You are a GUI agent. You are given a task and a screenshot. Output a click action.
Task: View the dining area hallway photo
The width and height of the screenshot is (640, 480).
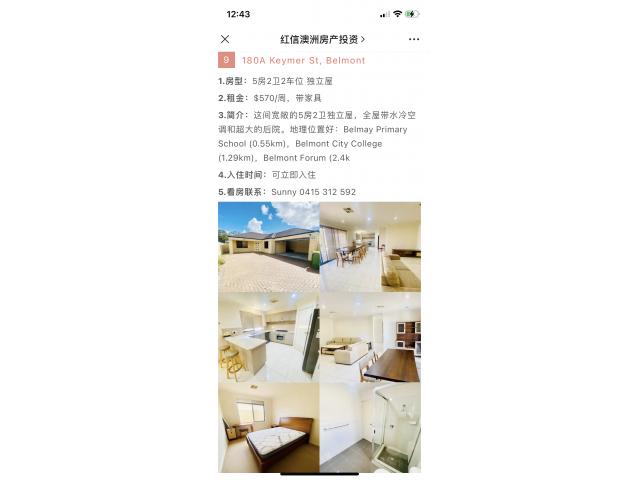(370, 246)
